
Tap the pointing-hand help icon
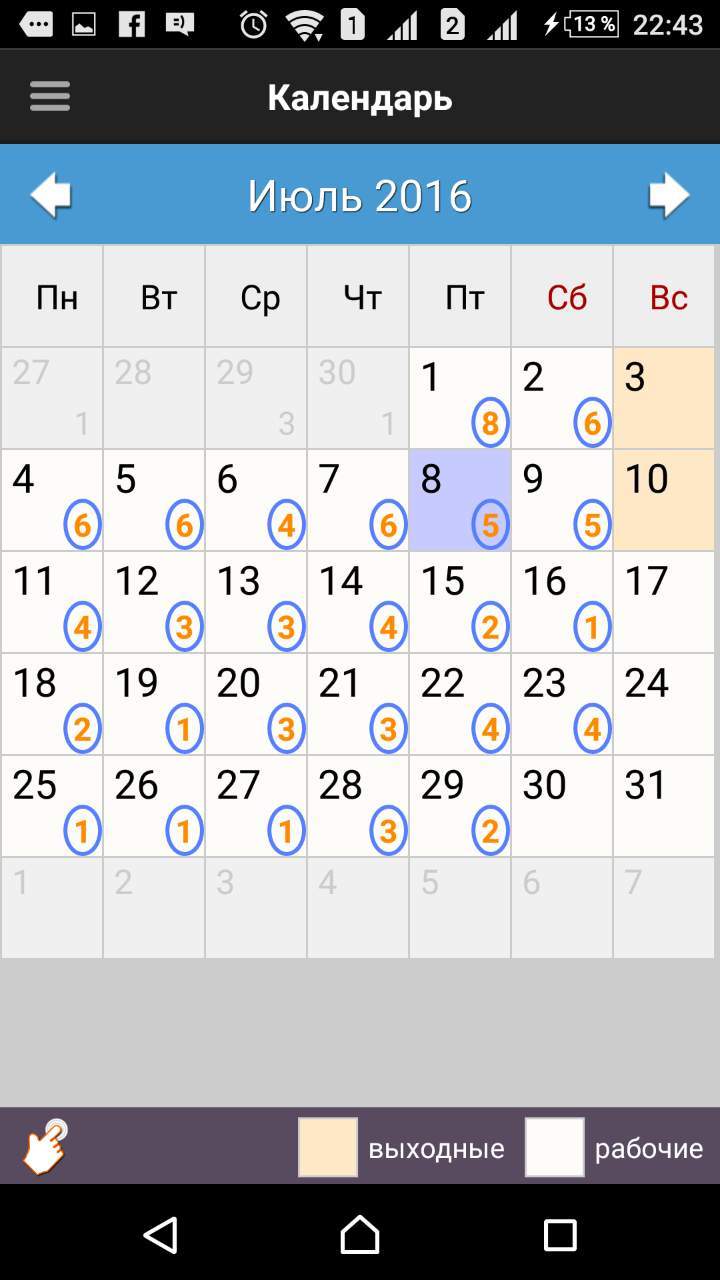[45, 1147]
